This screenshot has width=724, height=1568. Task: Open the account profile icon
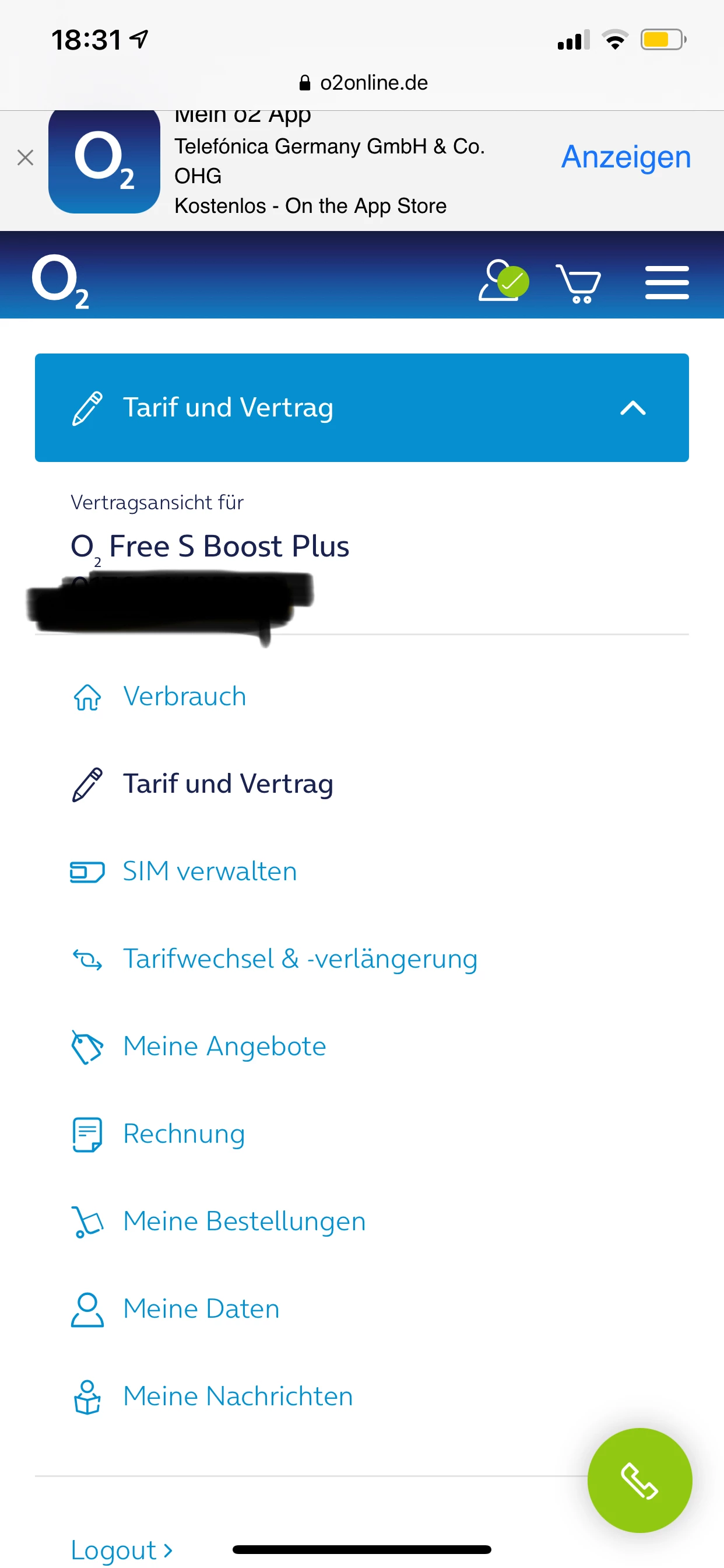pyautogui.click(x=502, y=281)
